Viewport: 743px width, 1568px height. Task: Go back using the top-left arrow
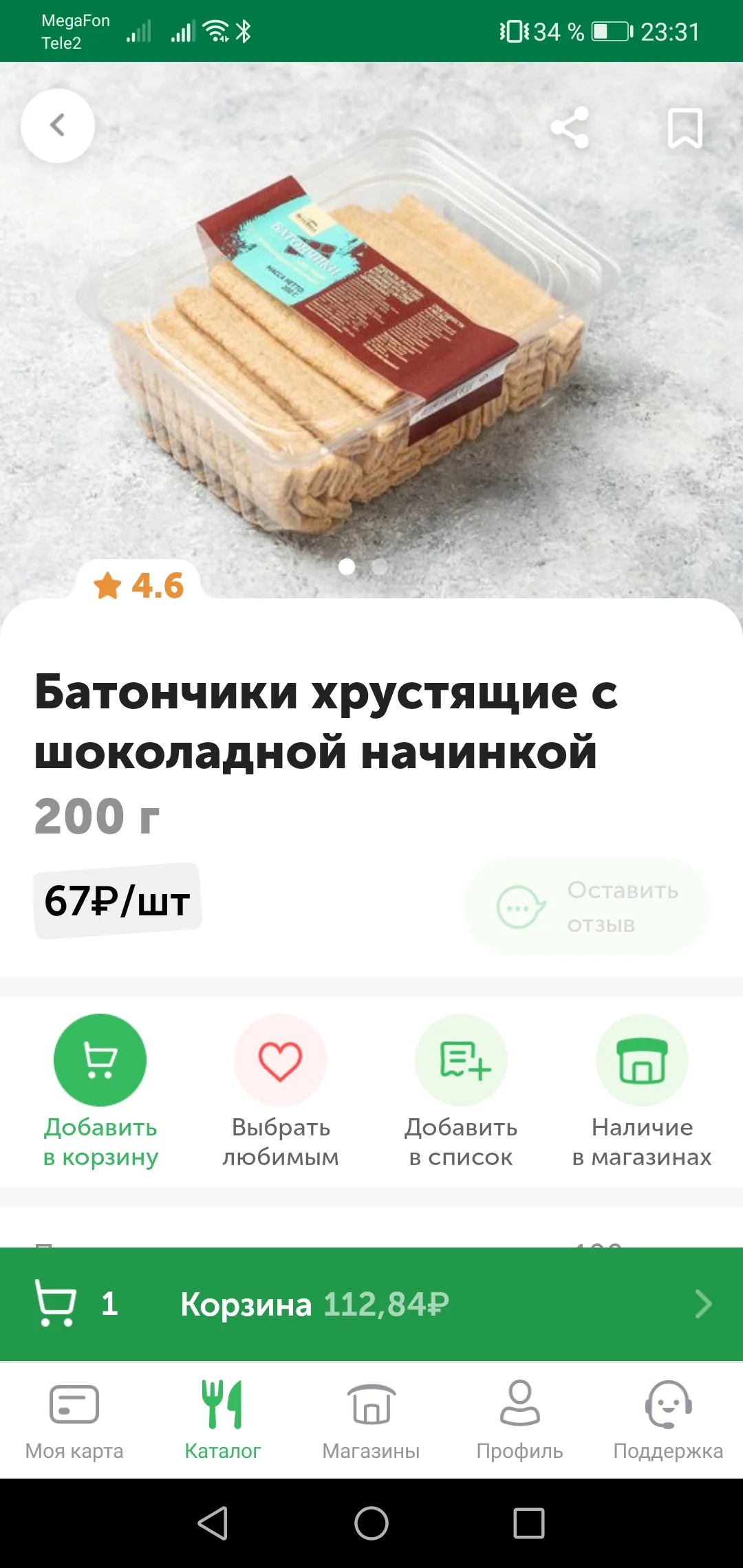pyautogui.click(x=58, y=126)
